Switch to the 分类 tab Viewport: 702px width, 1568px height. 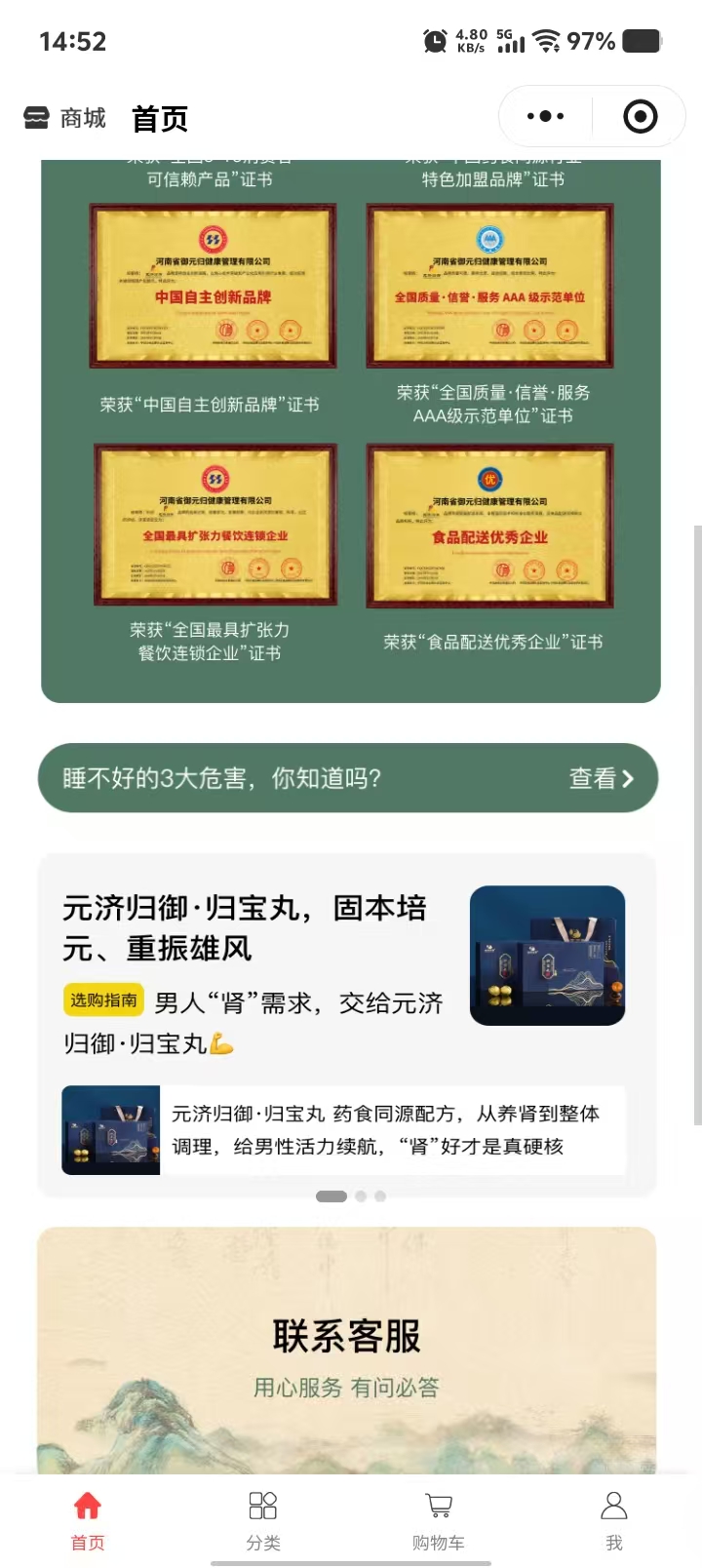click(x=263, y=1519)
